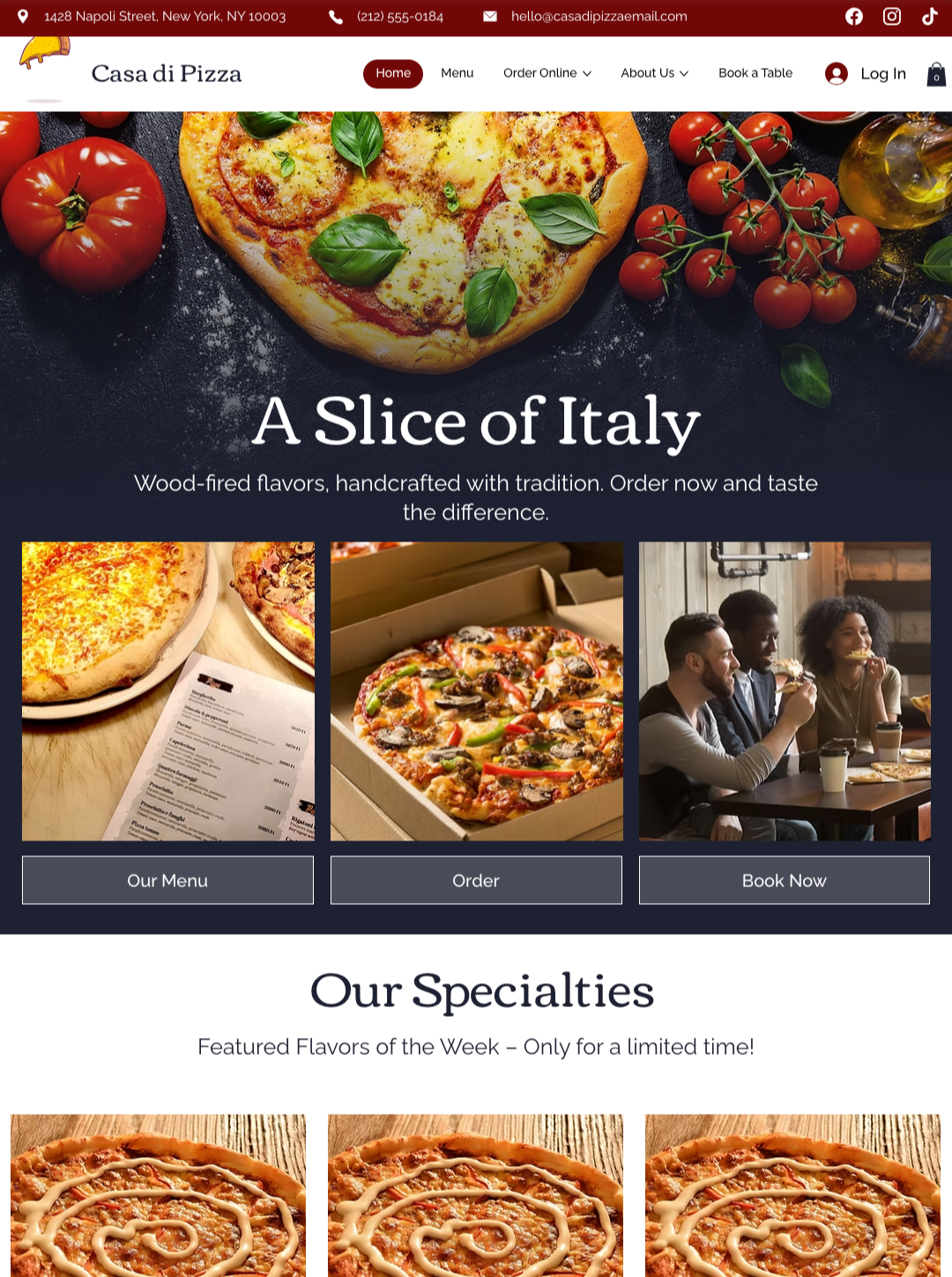Open the Facebook page icon
Viewport: 952px width, 1277px height.
click(x=853, y=17)
